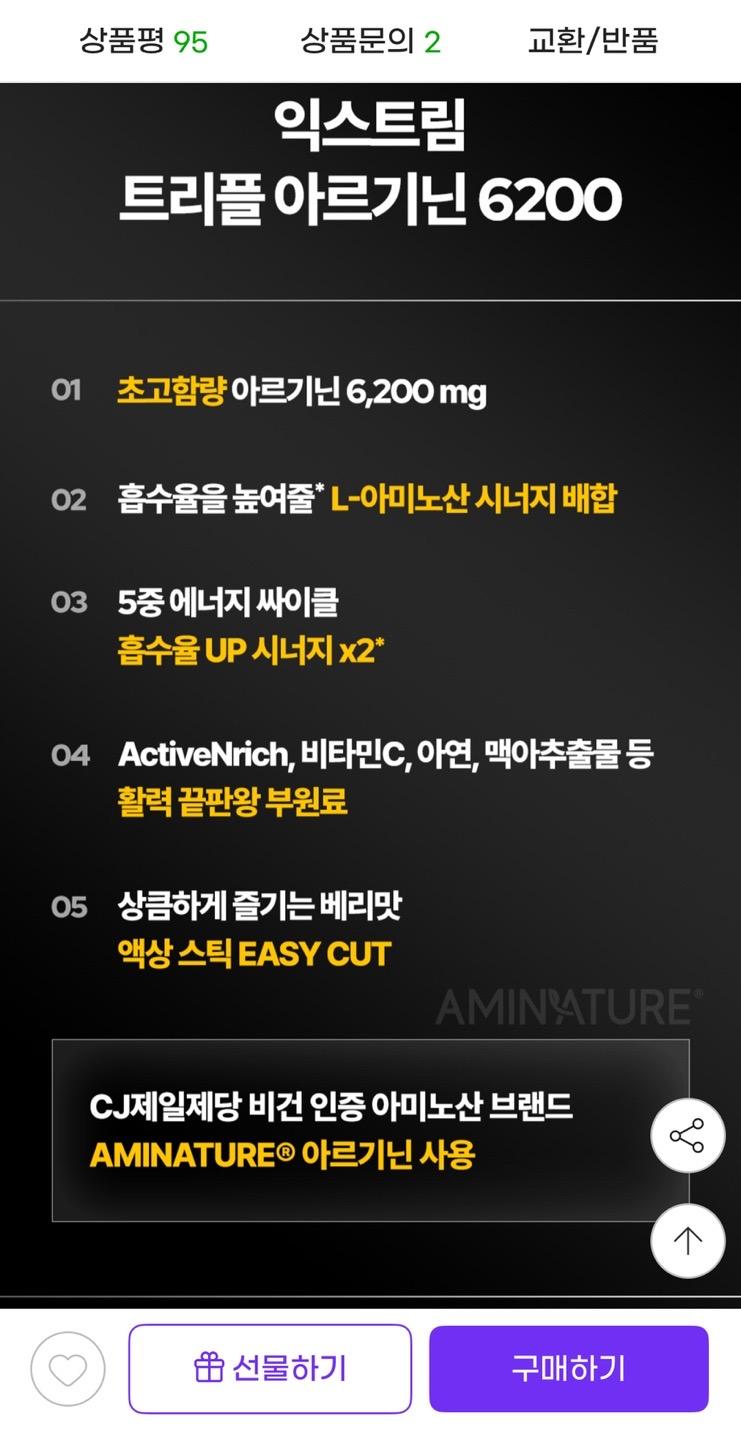
Task: Tap the 선물하기 gift button
Action: point(270,1369)
